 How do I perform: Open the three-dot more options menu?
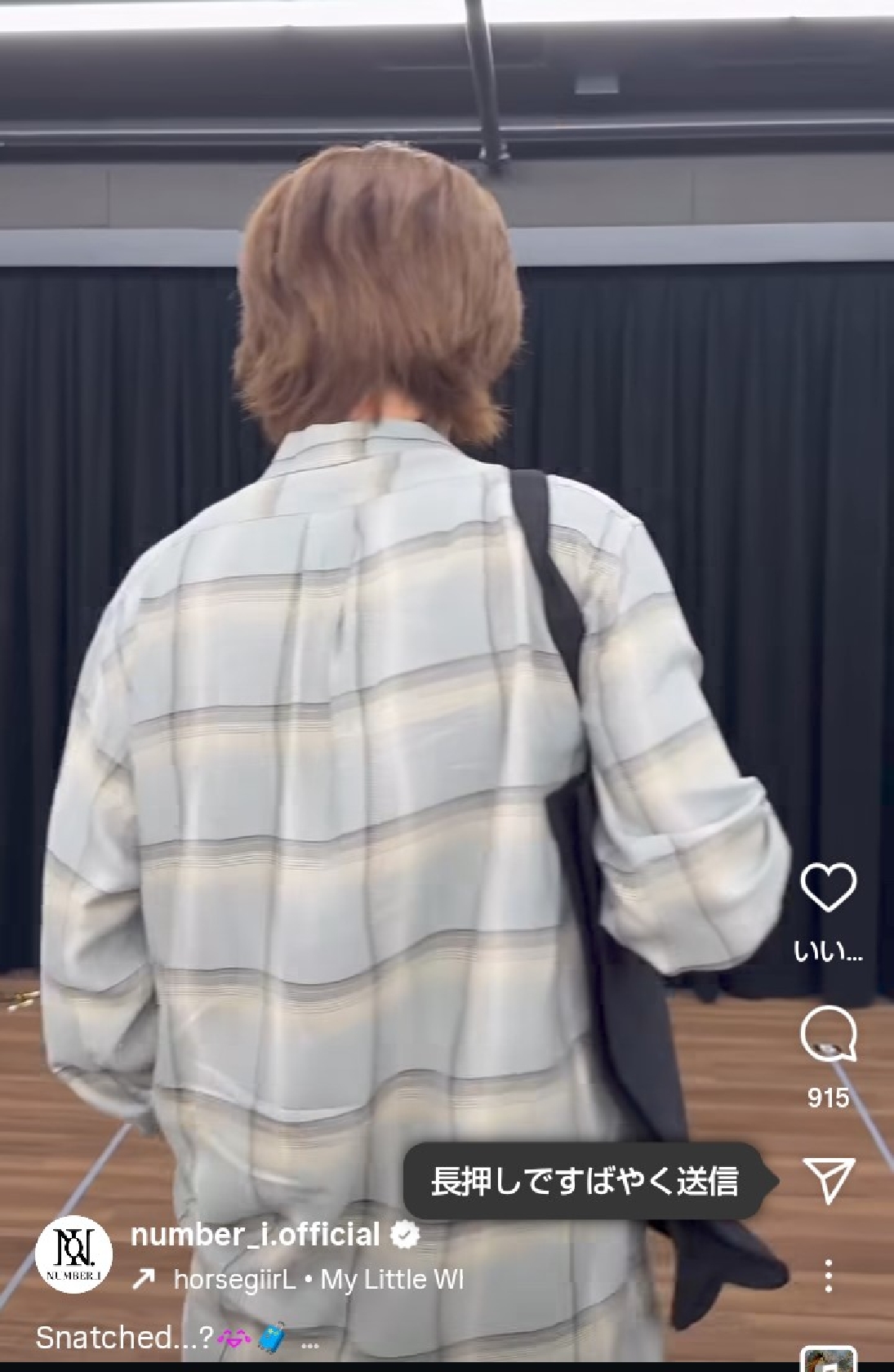[x=828, y=1275]
